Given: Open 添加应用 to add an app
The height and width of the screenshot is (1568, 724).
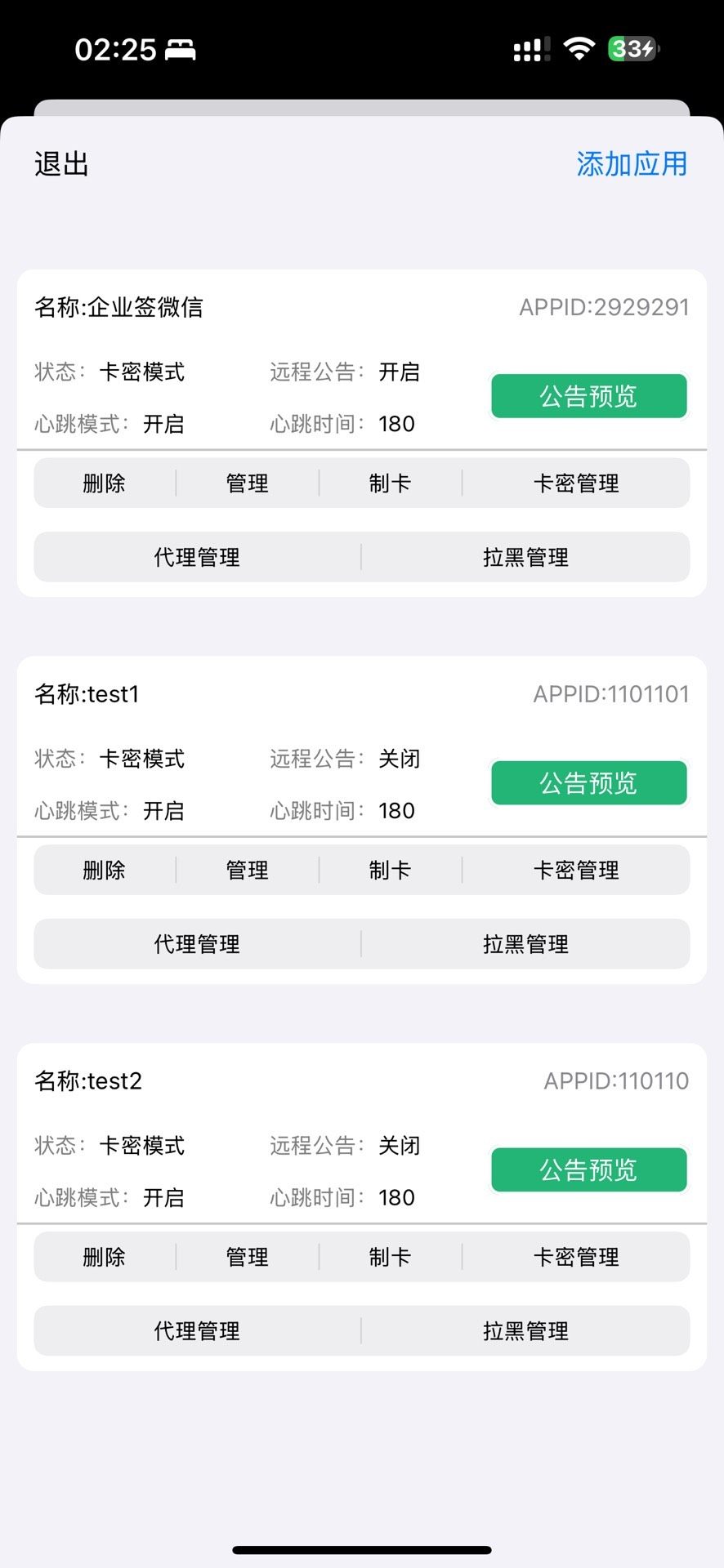Looking at the screenshot, I should [x=631, y=164].
